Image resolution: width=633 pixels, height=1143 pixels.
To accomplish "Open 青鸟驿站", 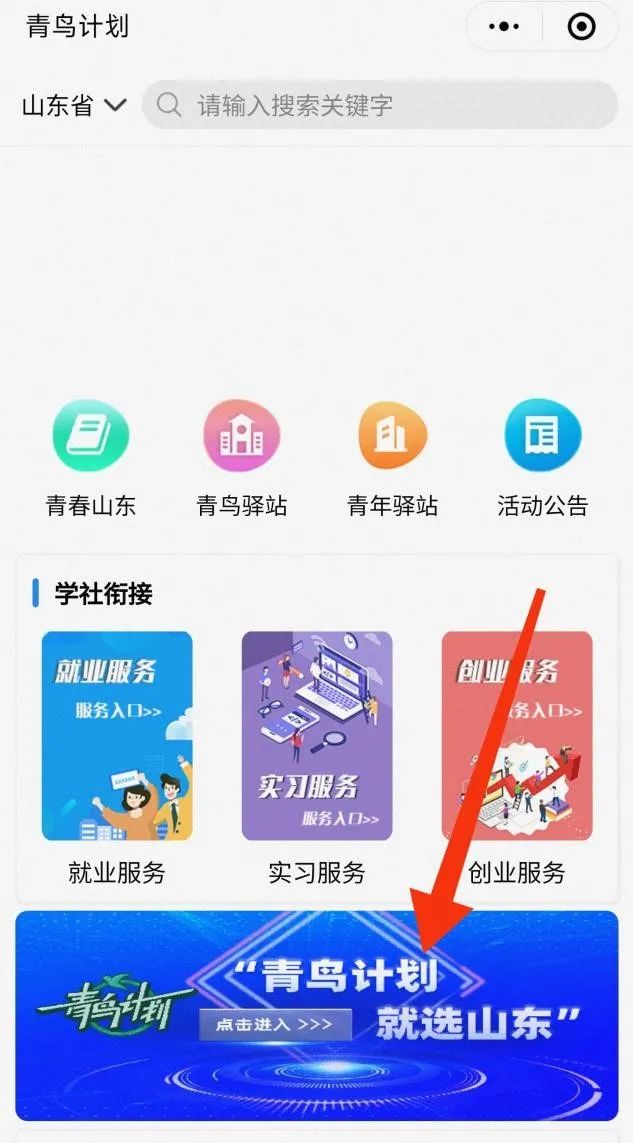I will pos(242,436).
